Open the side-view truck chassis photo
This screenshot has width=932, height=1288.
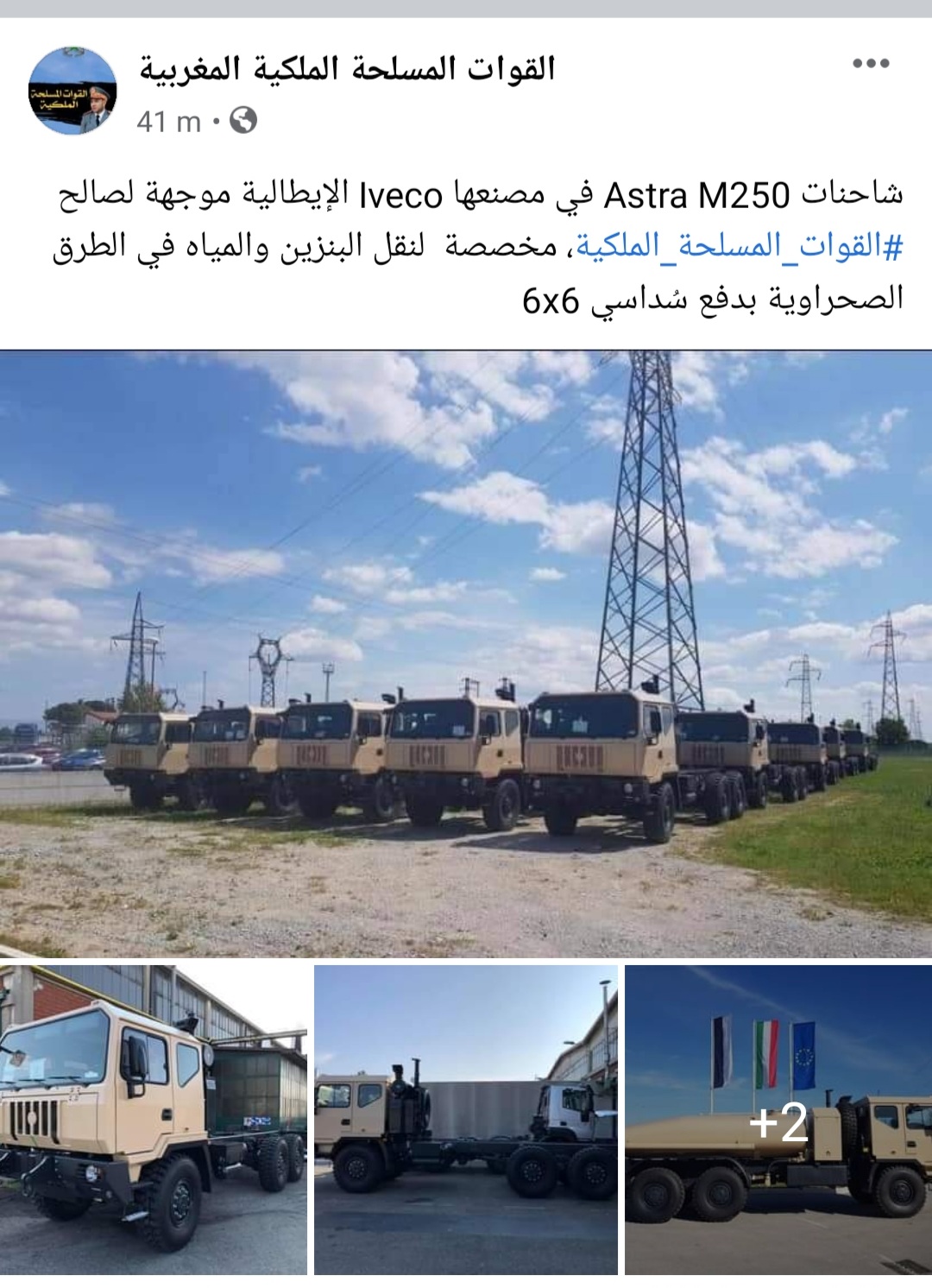point(466,1120)
